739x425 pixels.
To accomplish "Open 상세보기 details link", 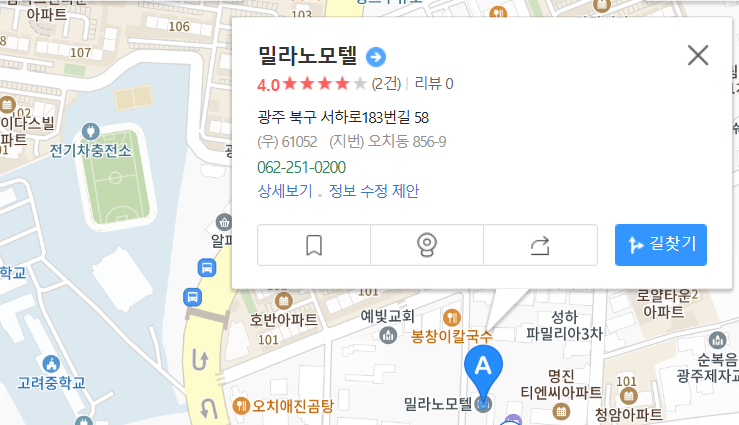I will point(285,191).
